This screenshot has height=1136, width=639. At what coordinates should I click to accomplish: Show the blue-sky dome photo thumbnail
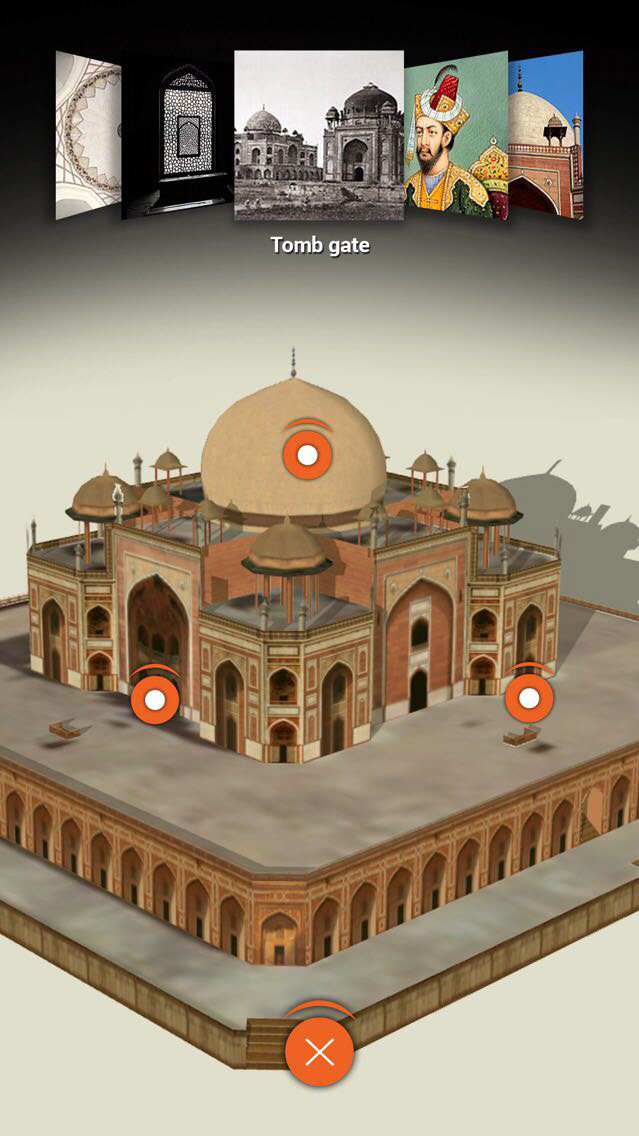[546, 135]
